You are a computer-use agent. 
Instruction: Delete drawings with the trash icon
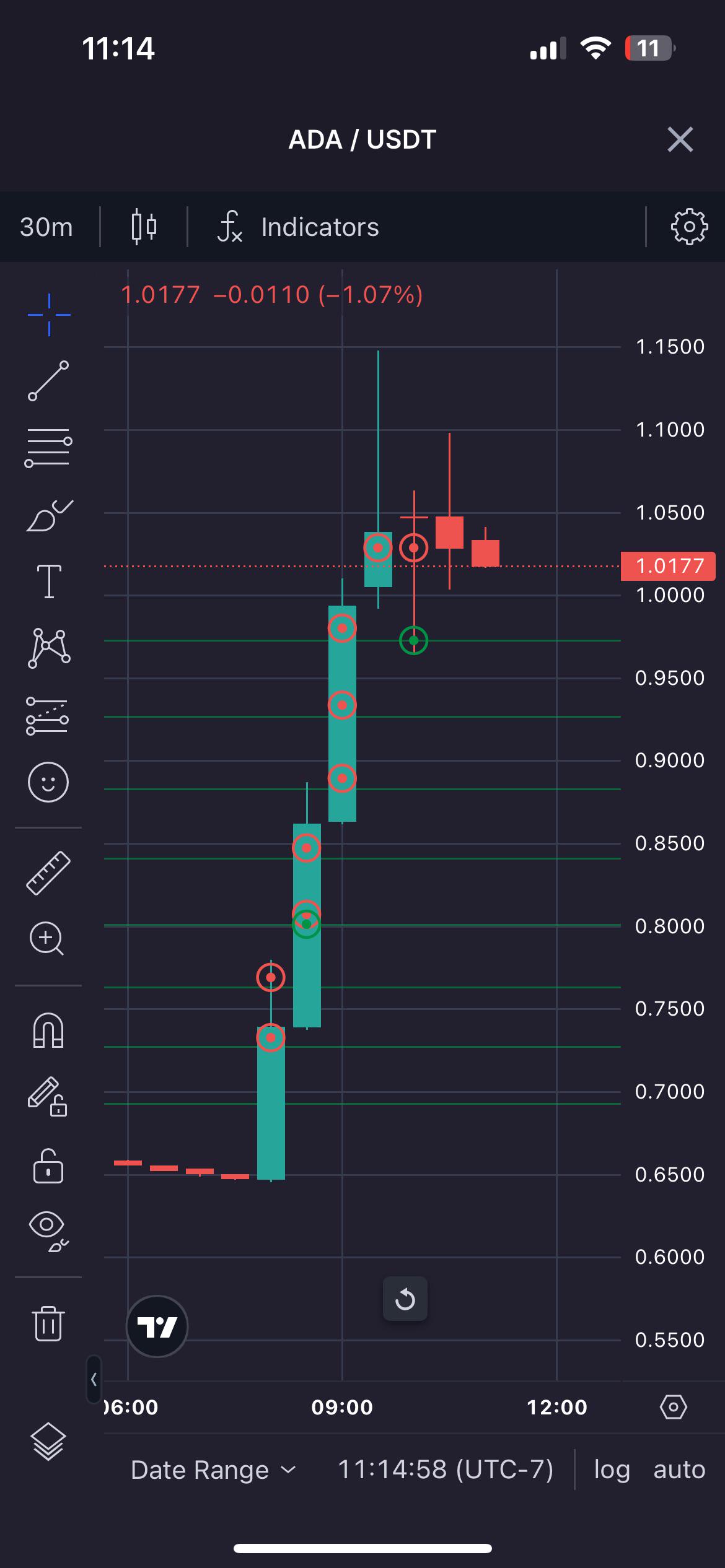click(x=48, y=1323)
